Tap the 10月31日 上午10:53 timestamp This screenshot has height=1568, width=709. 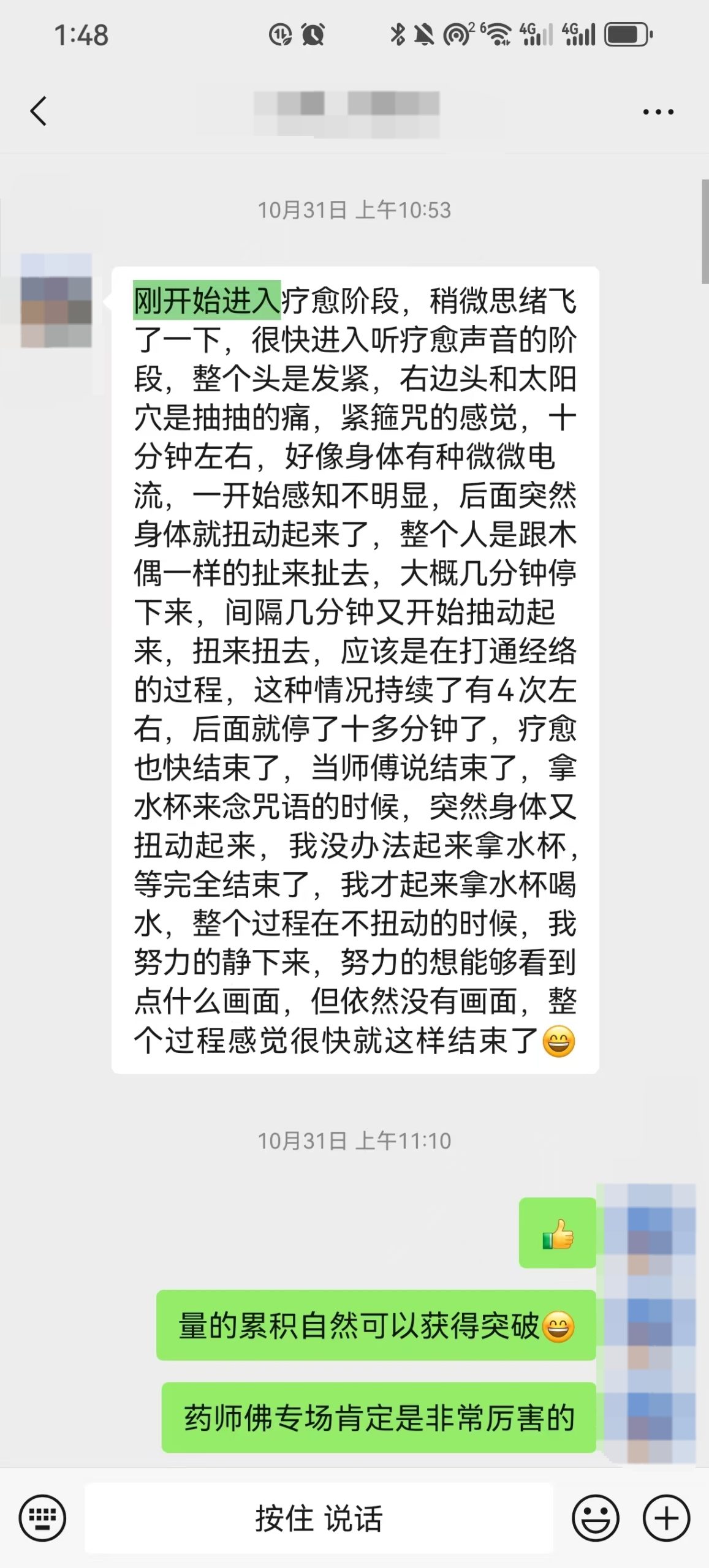354,209
